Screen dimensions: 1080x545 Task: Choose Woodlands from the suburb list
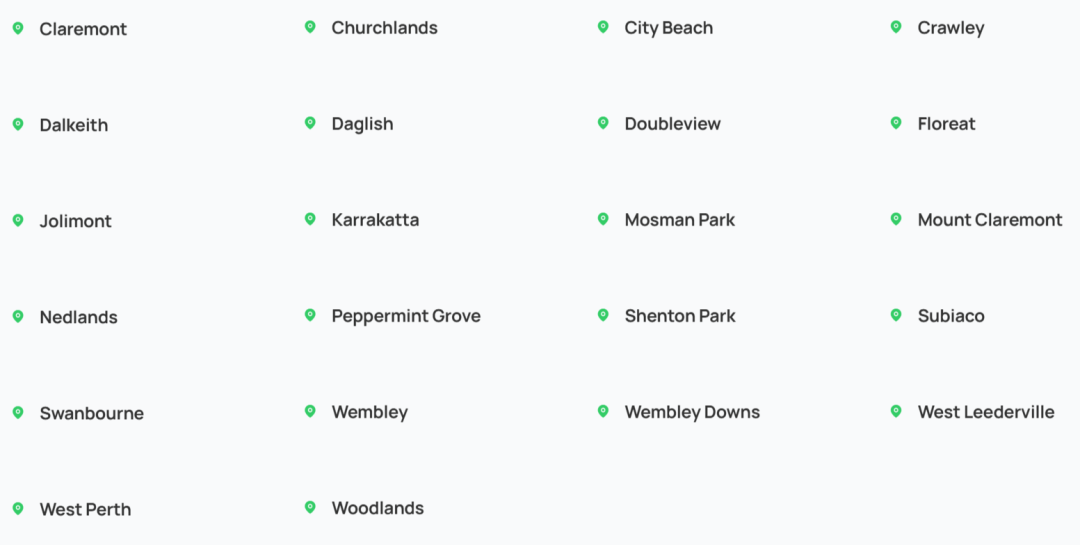click(377, 508)
